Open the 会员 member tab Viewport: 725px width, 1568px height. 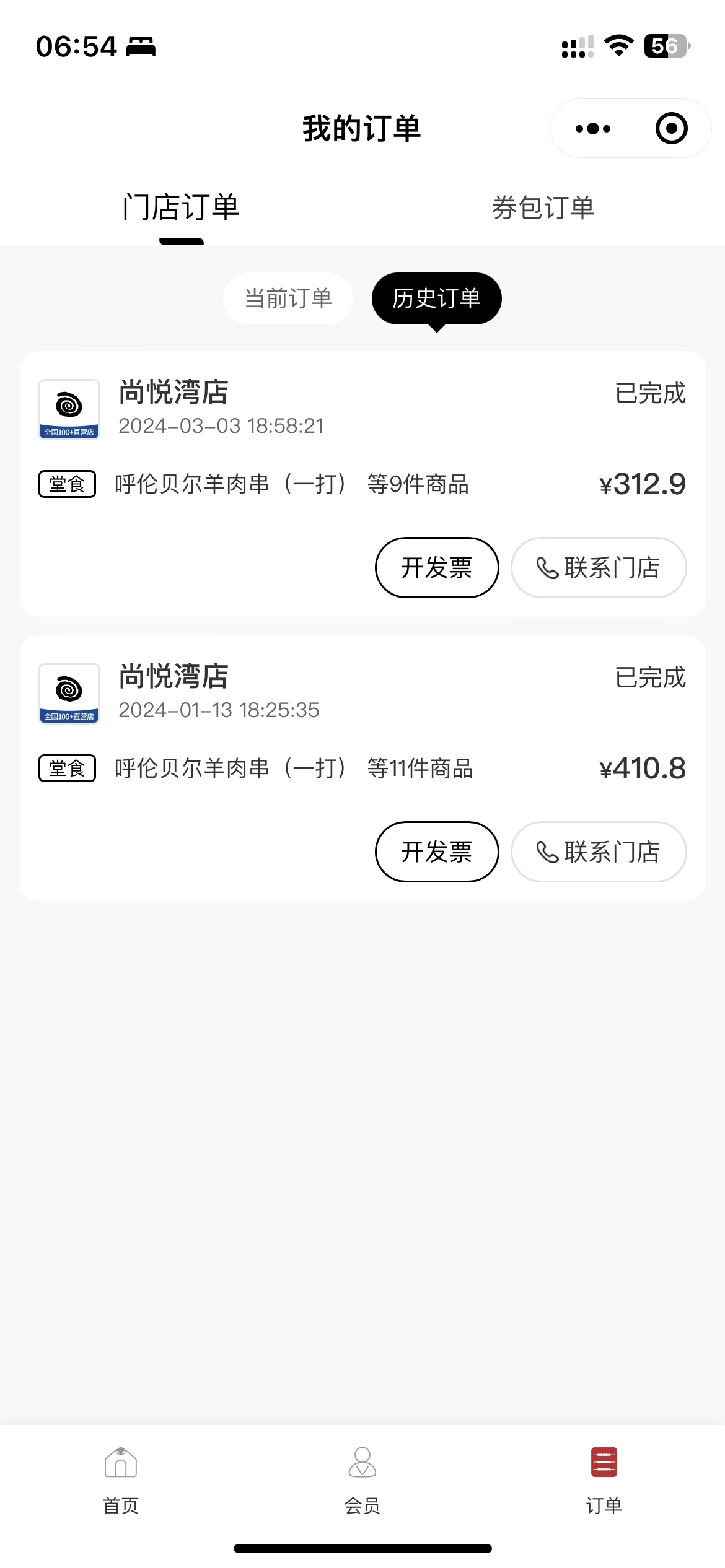point(362,1480)
